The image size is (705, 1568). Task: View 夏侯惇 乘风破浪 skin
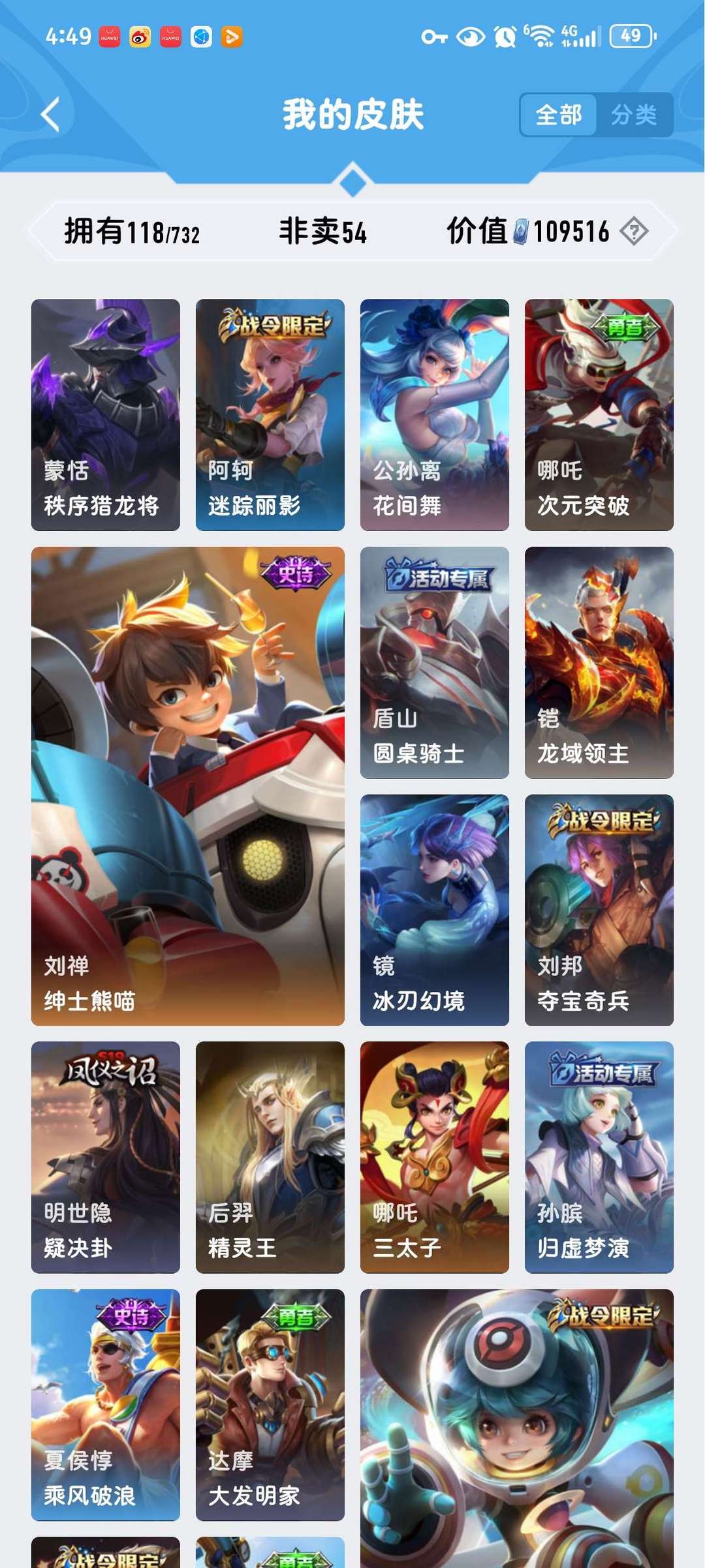pos(106,1404)
